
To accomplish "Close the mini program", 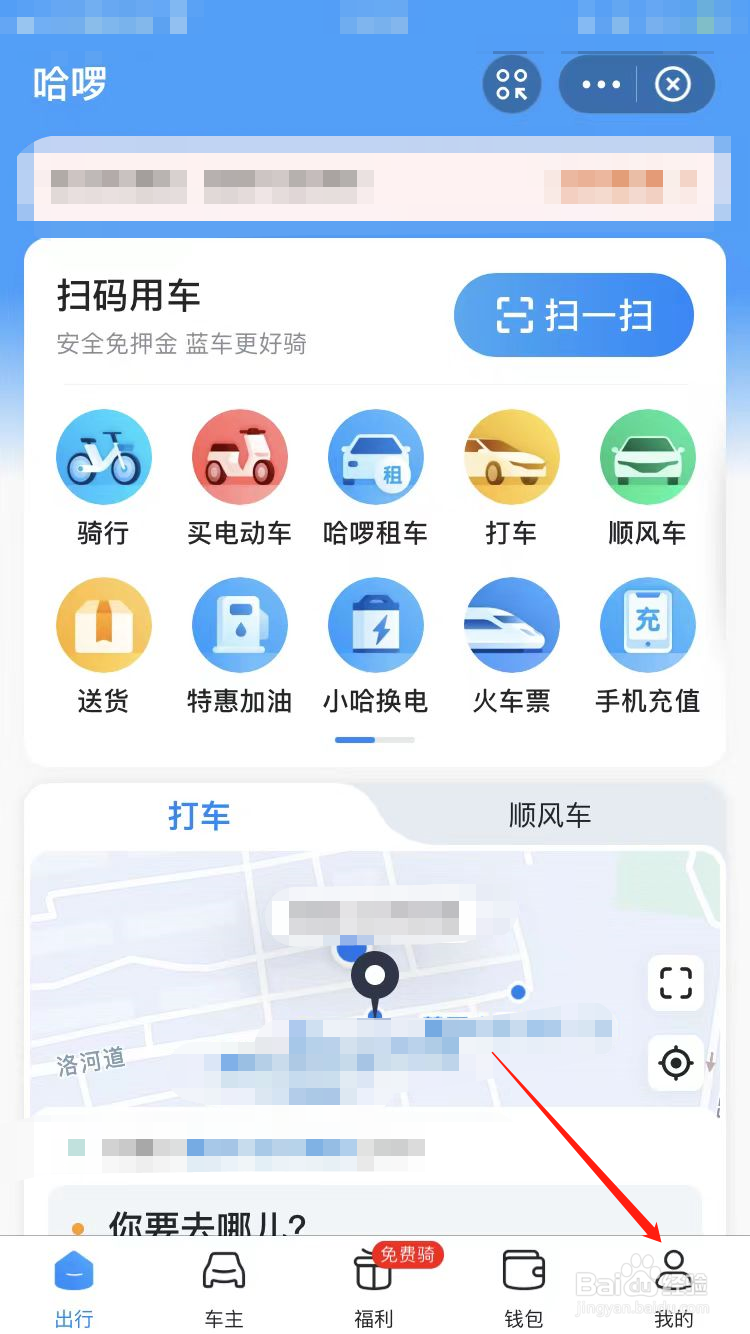I will coord(673,85).
